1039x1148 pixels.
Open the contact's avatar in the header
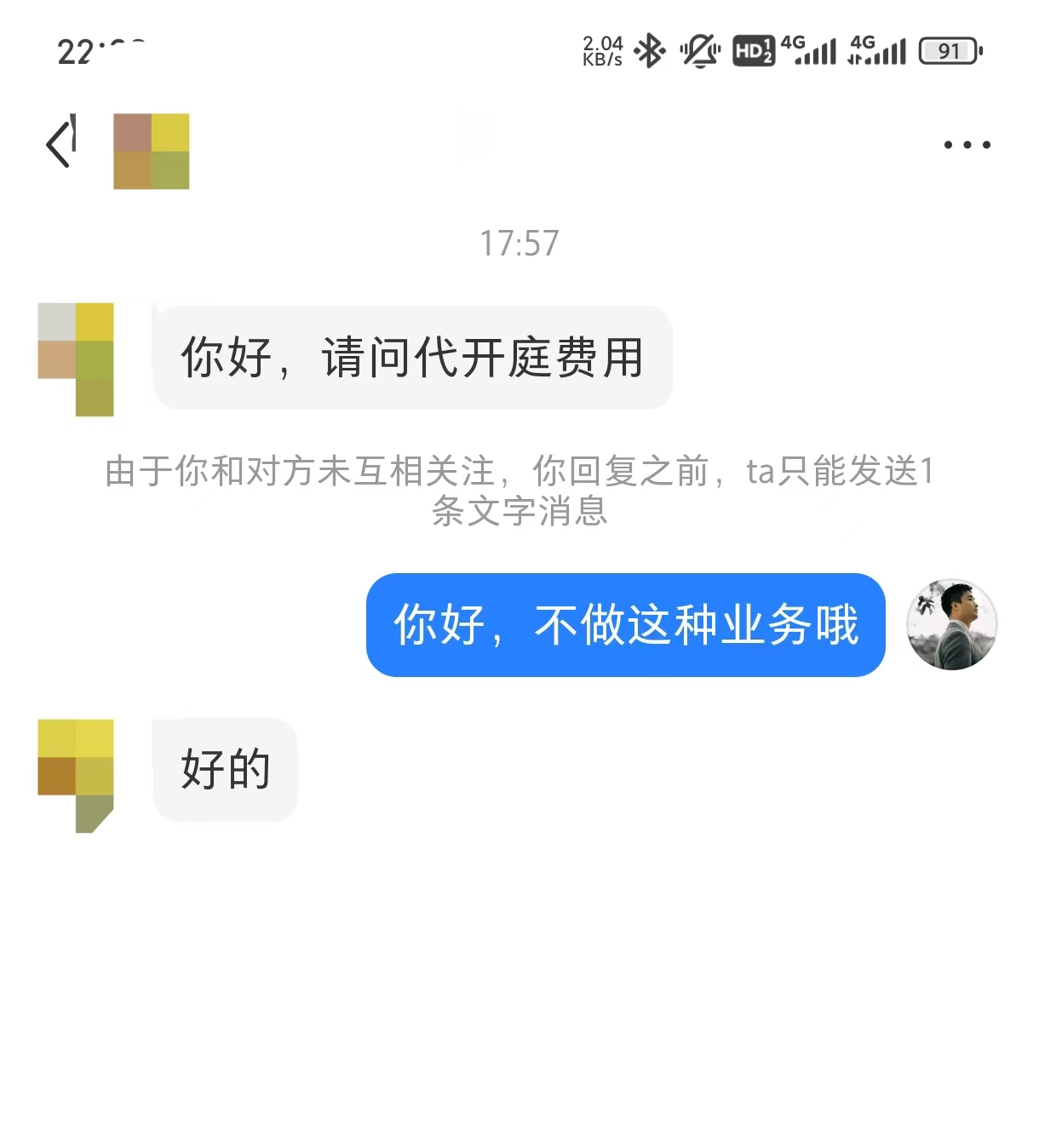point(152,152)
